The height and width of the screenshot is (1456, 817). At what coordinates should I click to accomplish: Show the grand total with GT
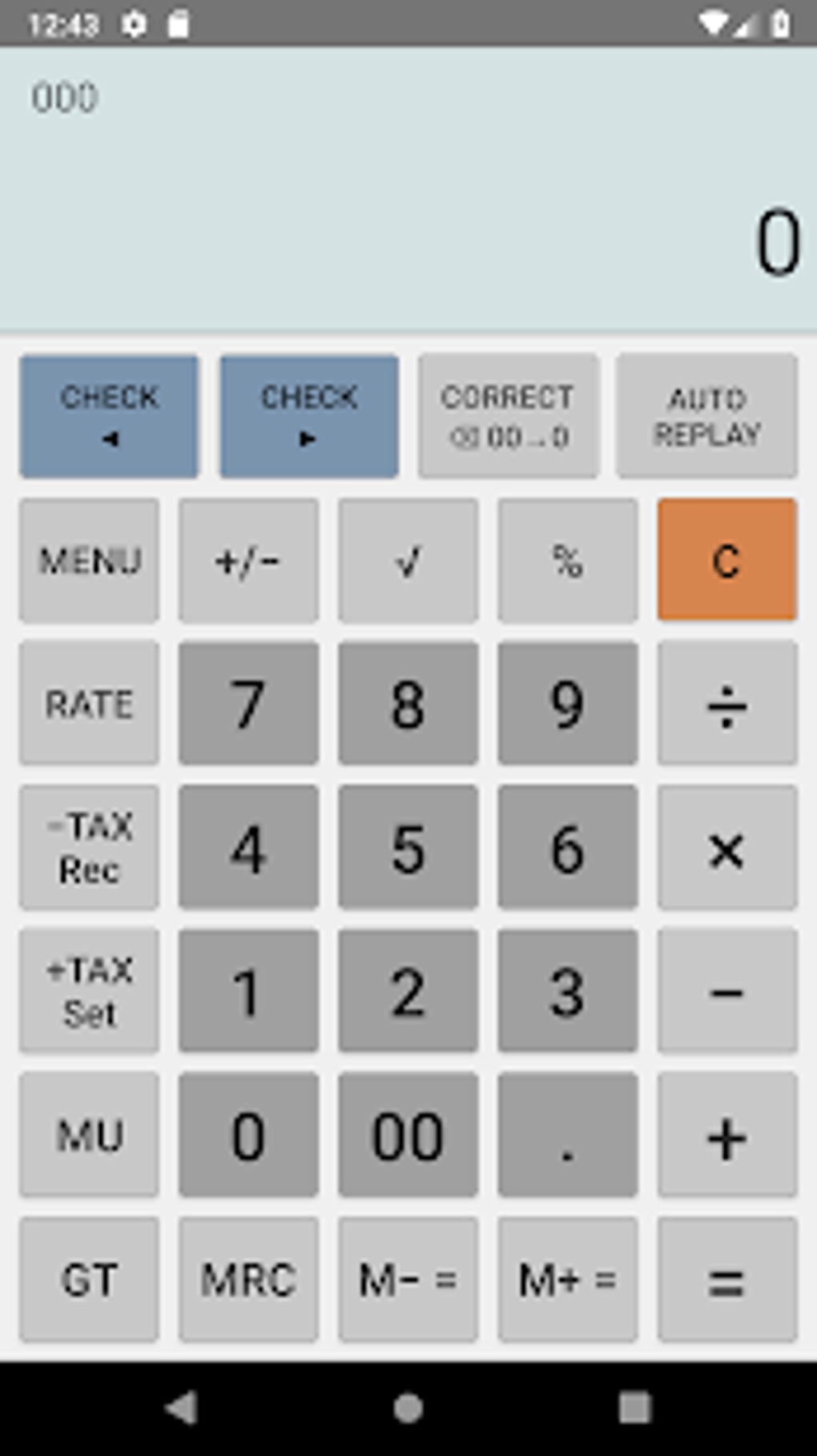[x=89, y=1279]
